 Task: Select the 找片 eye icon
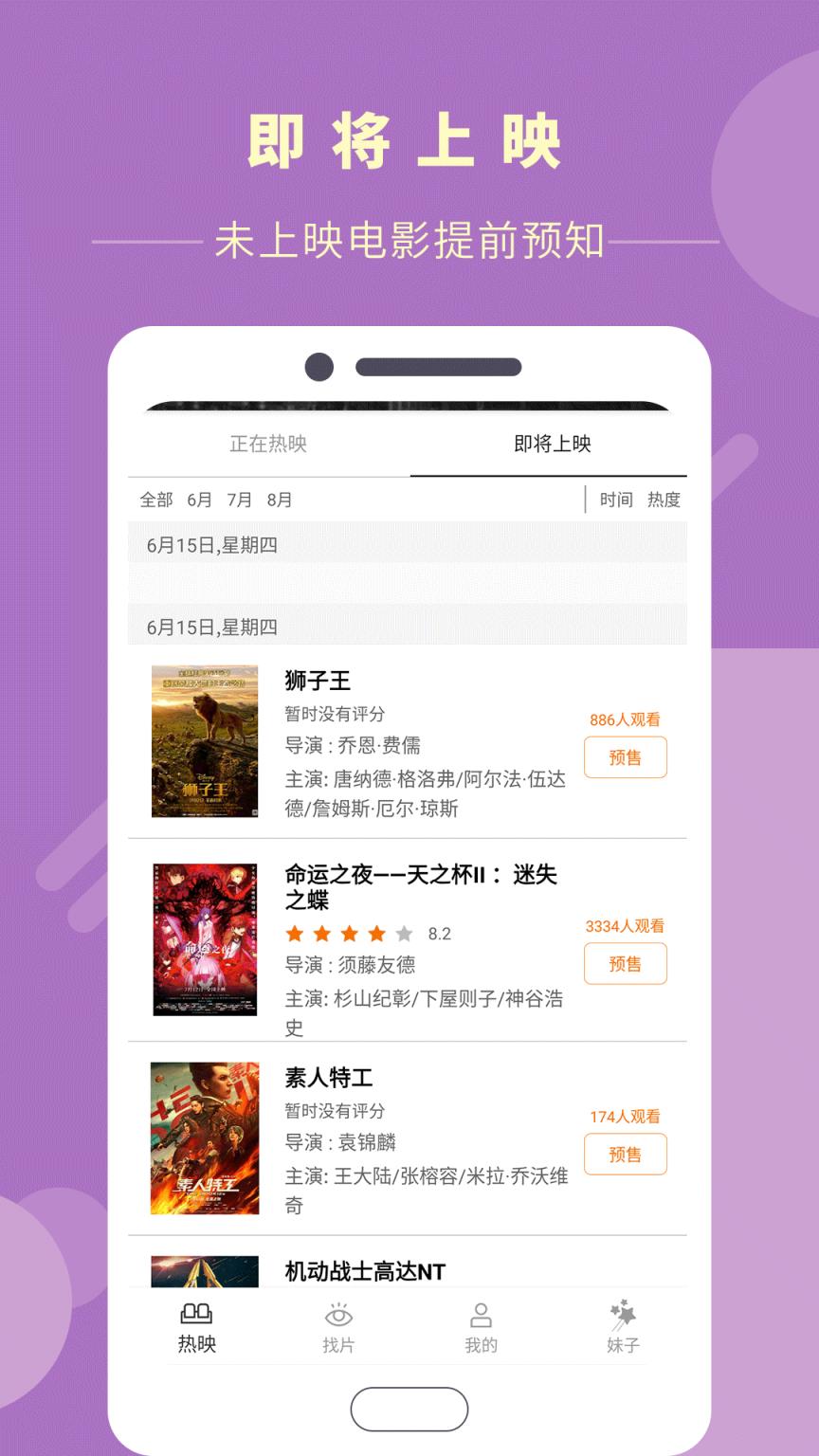pos(338,1316)
